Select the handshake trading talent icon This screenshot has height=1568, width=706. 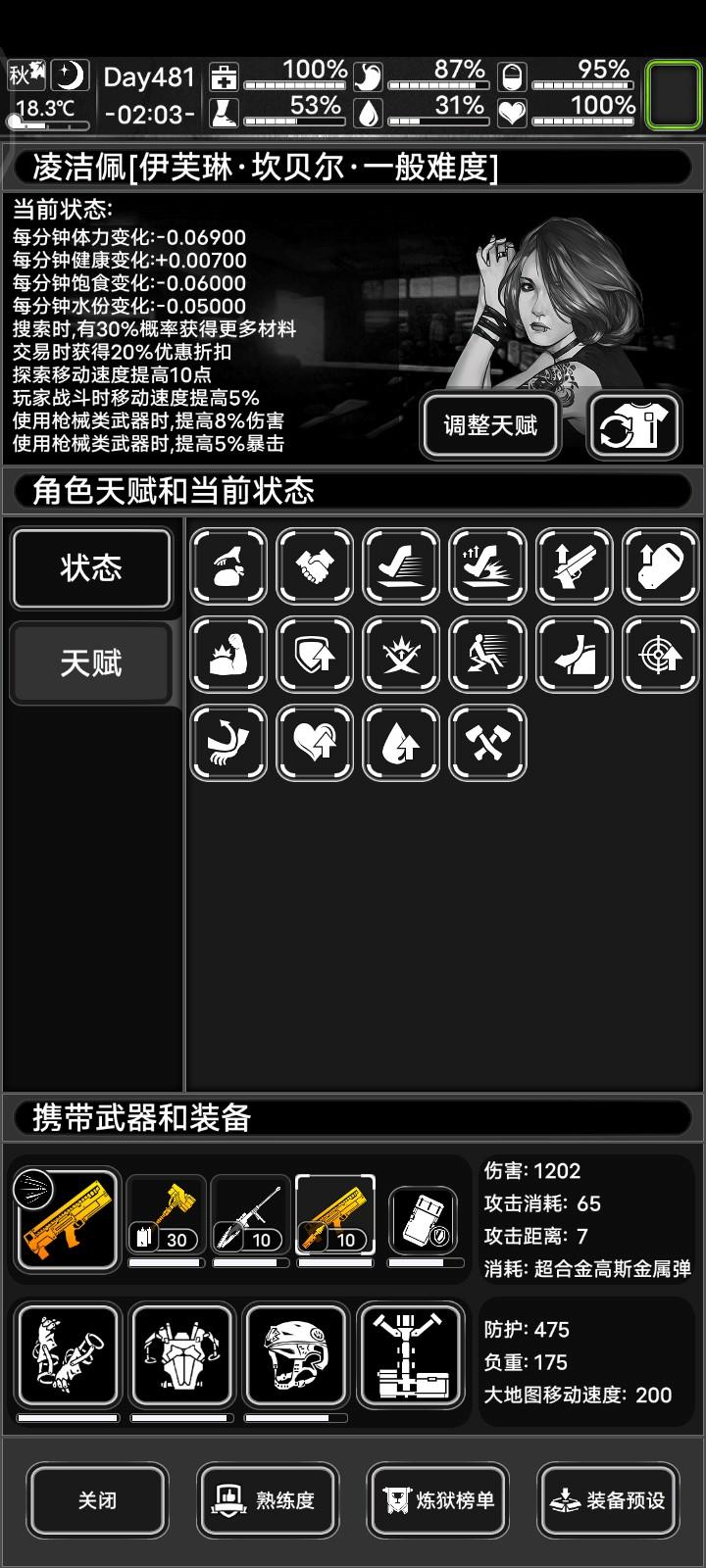point(314,566)
